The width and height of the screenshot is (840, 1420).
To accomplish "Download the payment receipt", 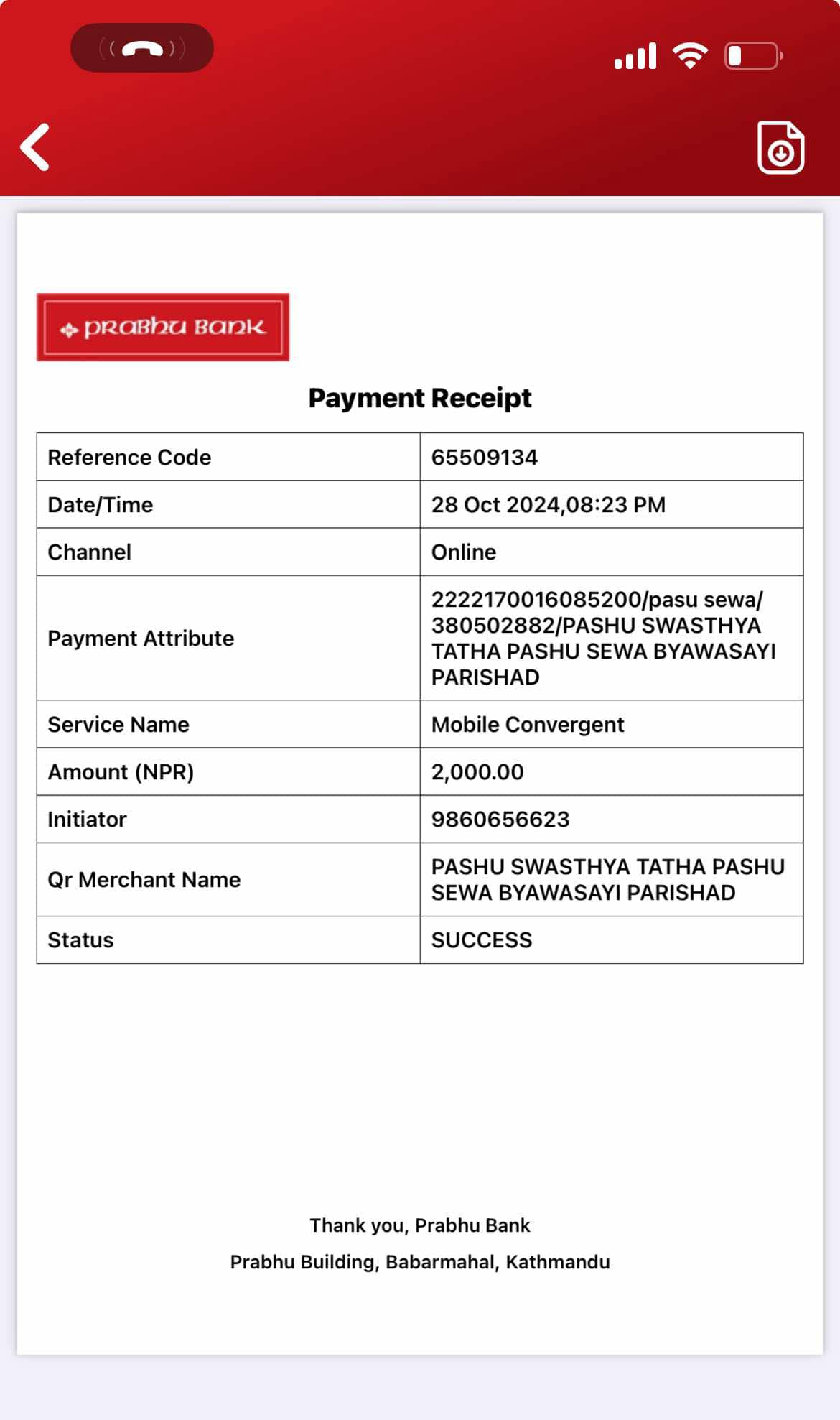I will (x=780, y=147).
